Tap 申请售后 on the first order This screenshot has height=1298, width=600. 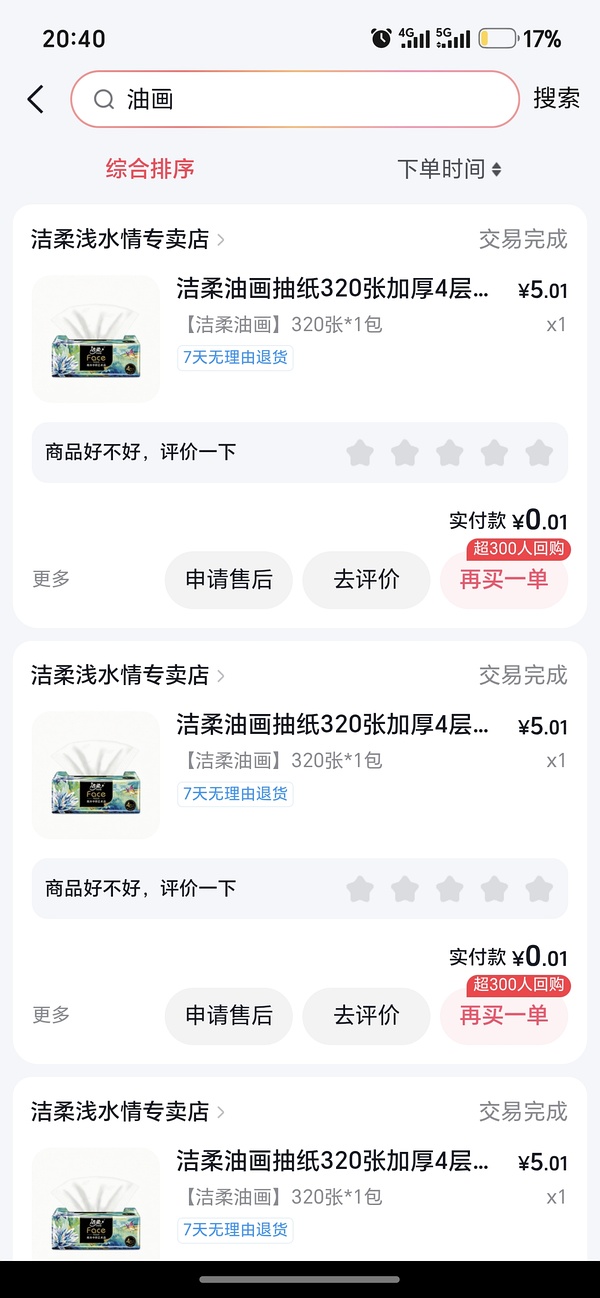point(229,579)
